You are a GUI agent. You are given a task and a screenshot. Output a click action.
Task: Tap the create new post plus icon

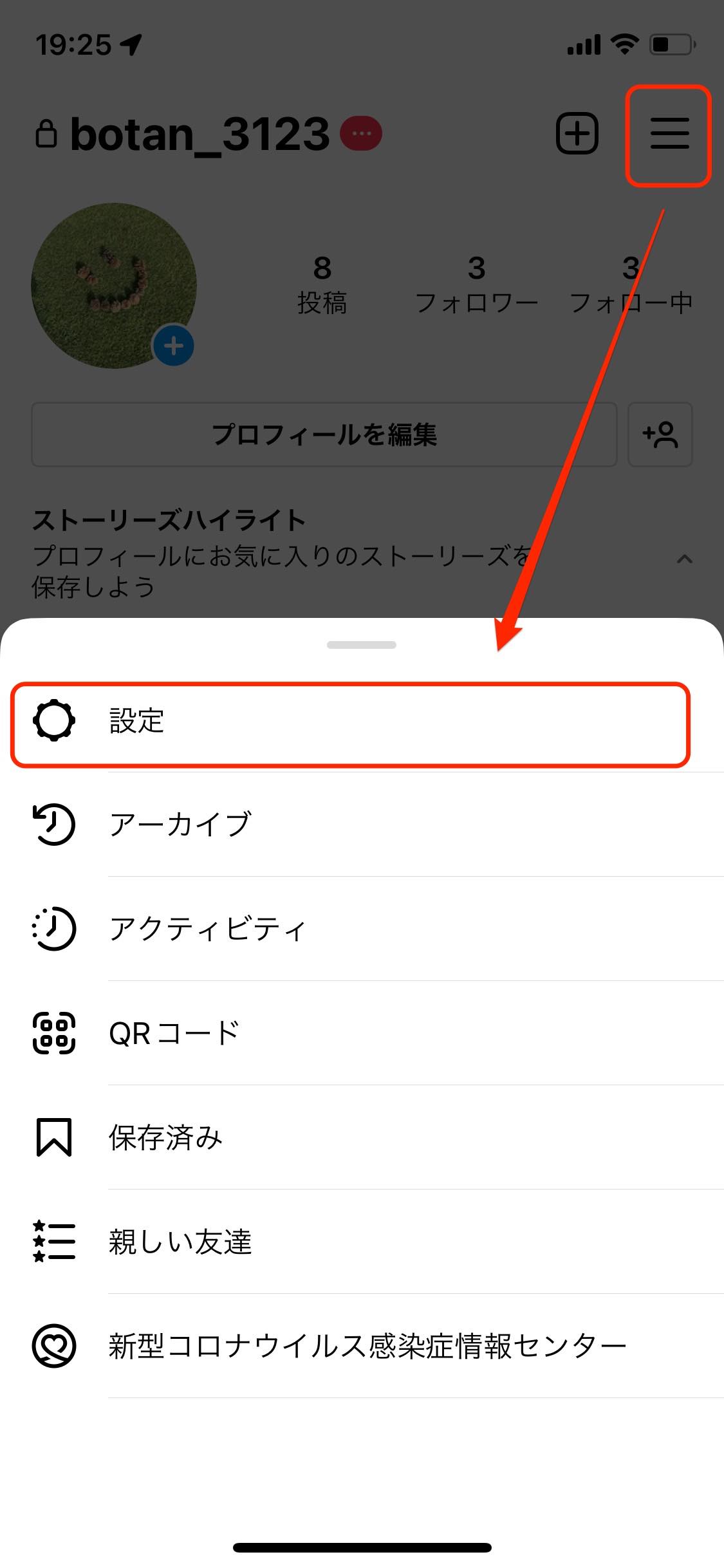click(x=577, y=134)
